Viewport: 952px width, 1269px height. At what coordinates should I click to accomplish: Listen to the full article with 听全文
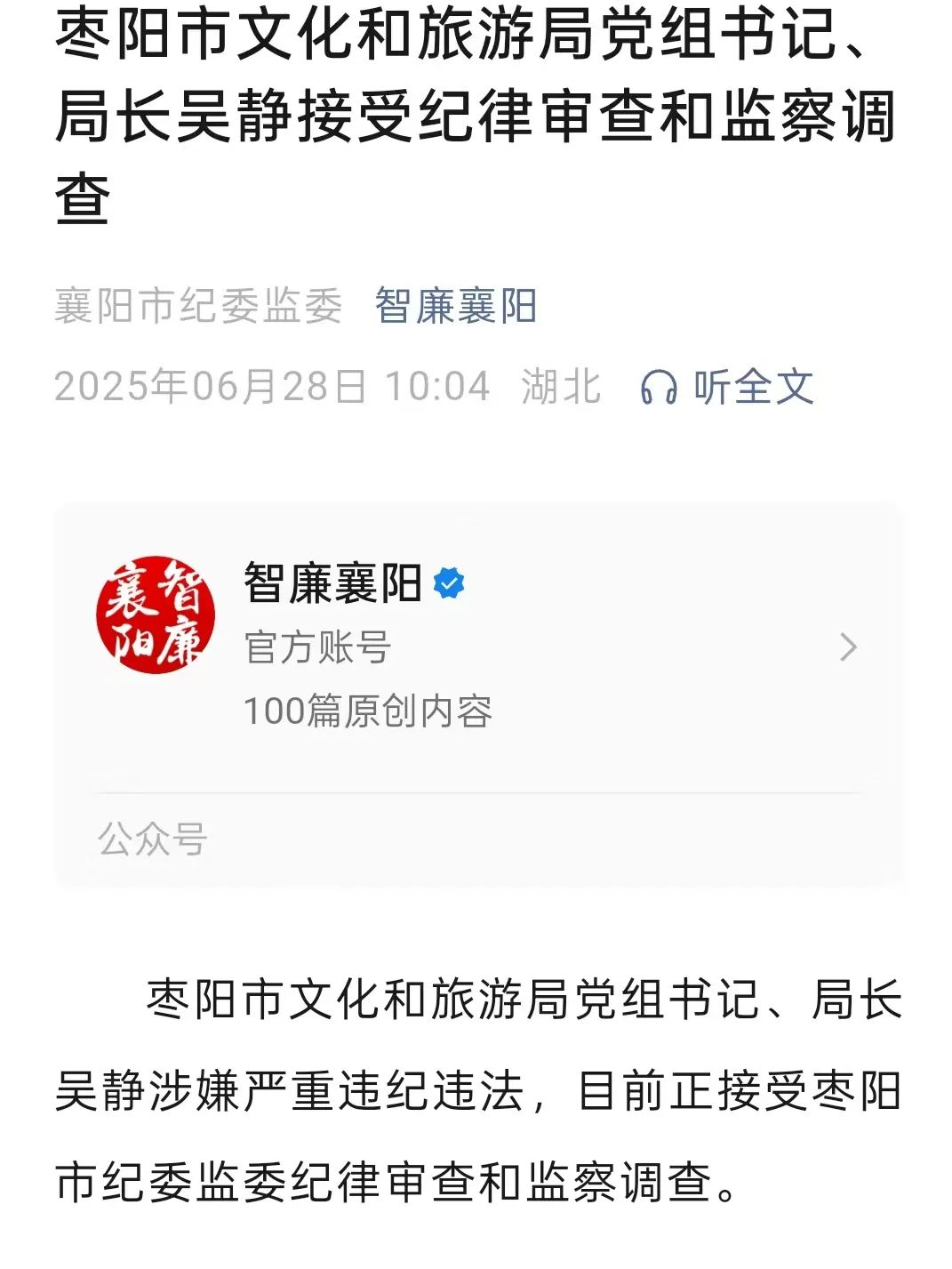(727, 387)
